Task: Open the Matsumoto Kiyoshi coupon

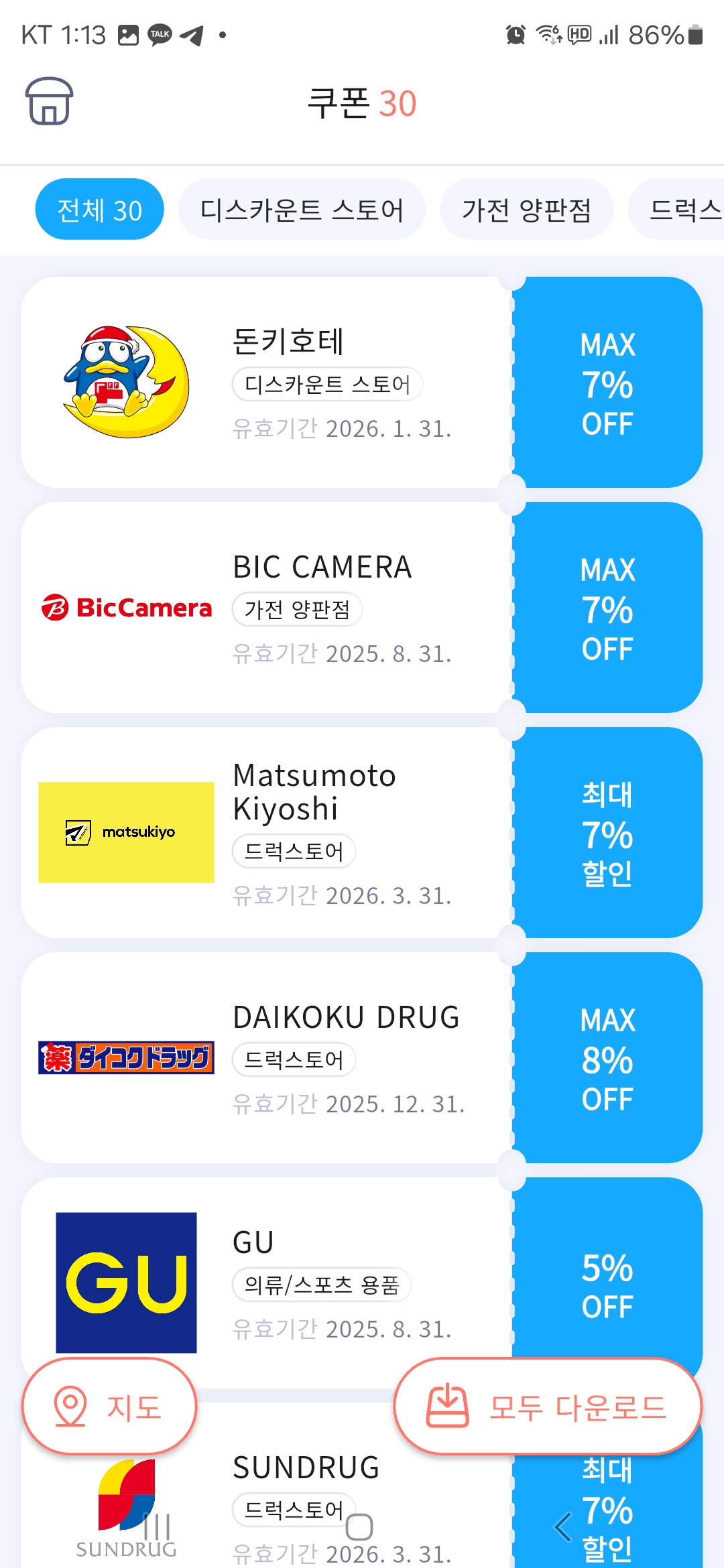Action: click(268, 832)
